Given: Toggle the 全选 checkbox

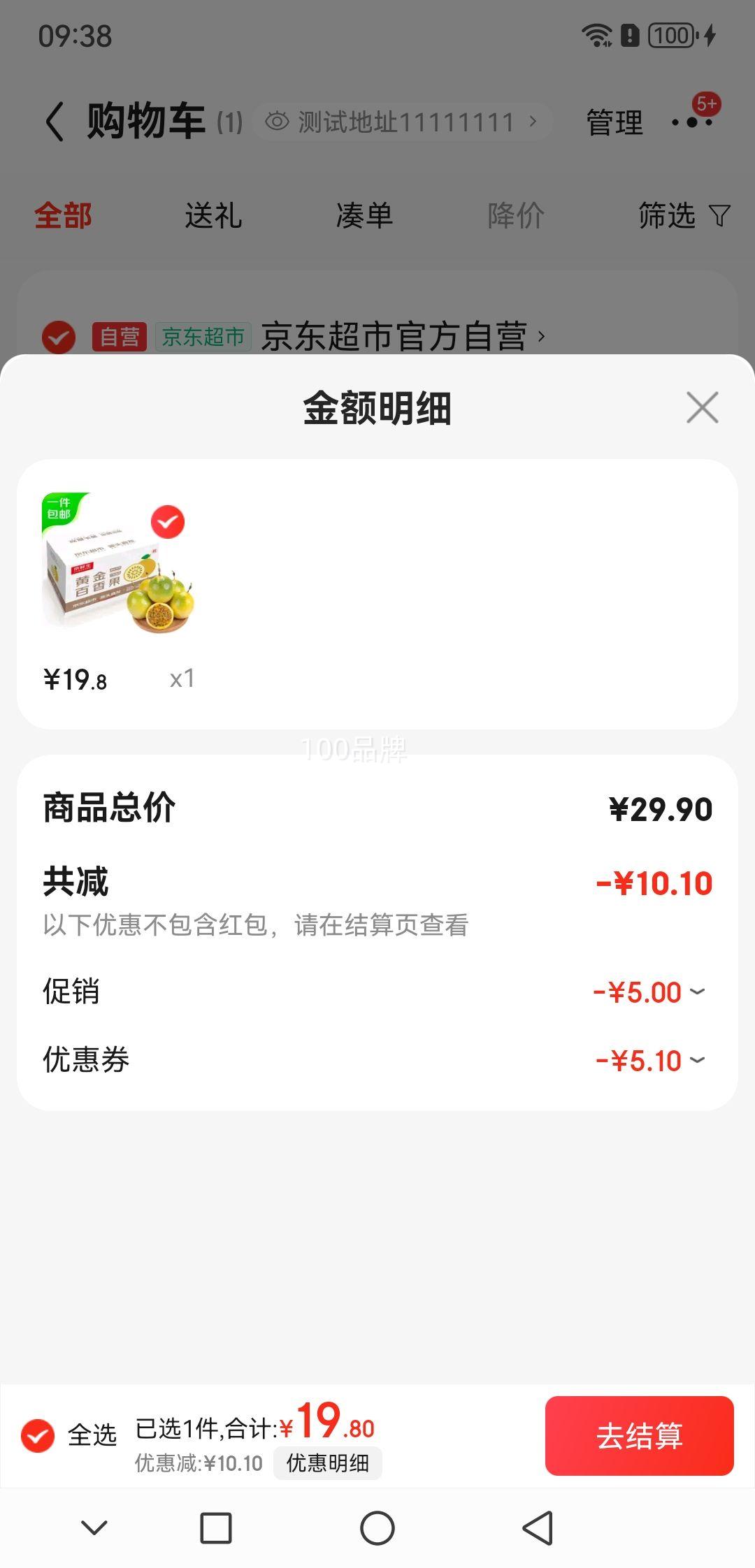Looking at the screenshot, I should pyautogui.click(x=38, y=1436).
